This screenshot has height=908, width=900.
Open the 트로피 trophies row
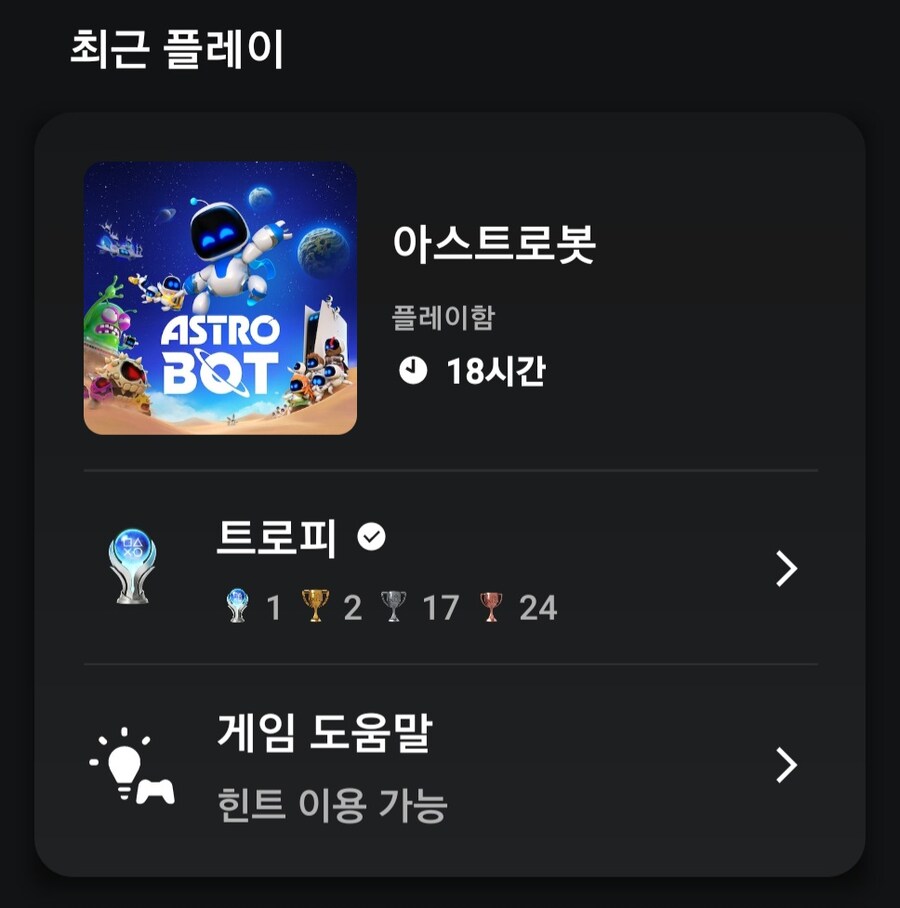click(x=450, y=568)
